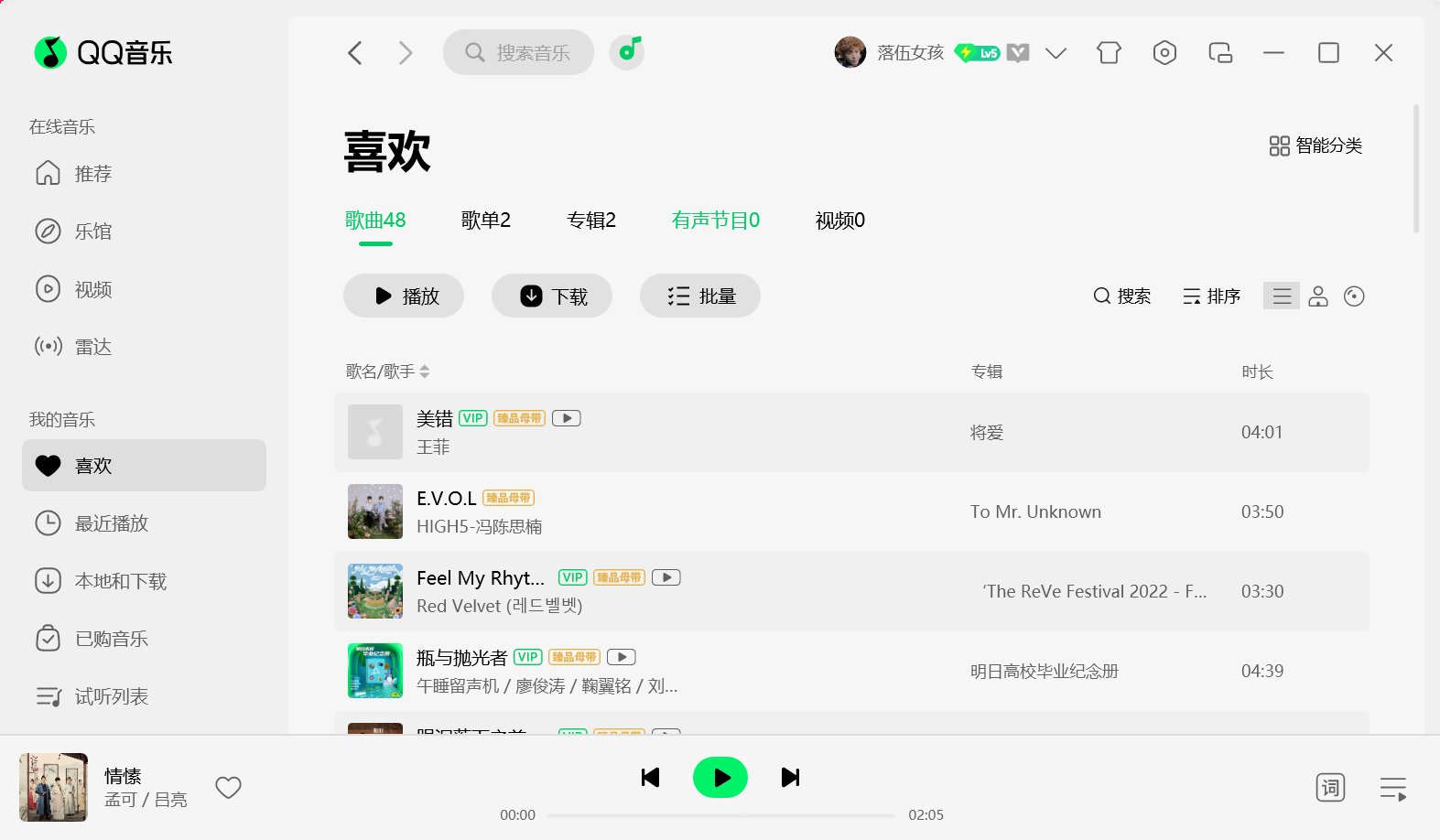
Task: Tap the 下载 download button
Action: (x=552, y=296)
